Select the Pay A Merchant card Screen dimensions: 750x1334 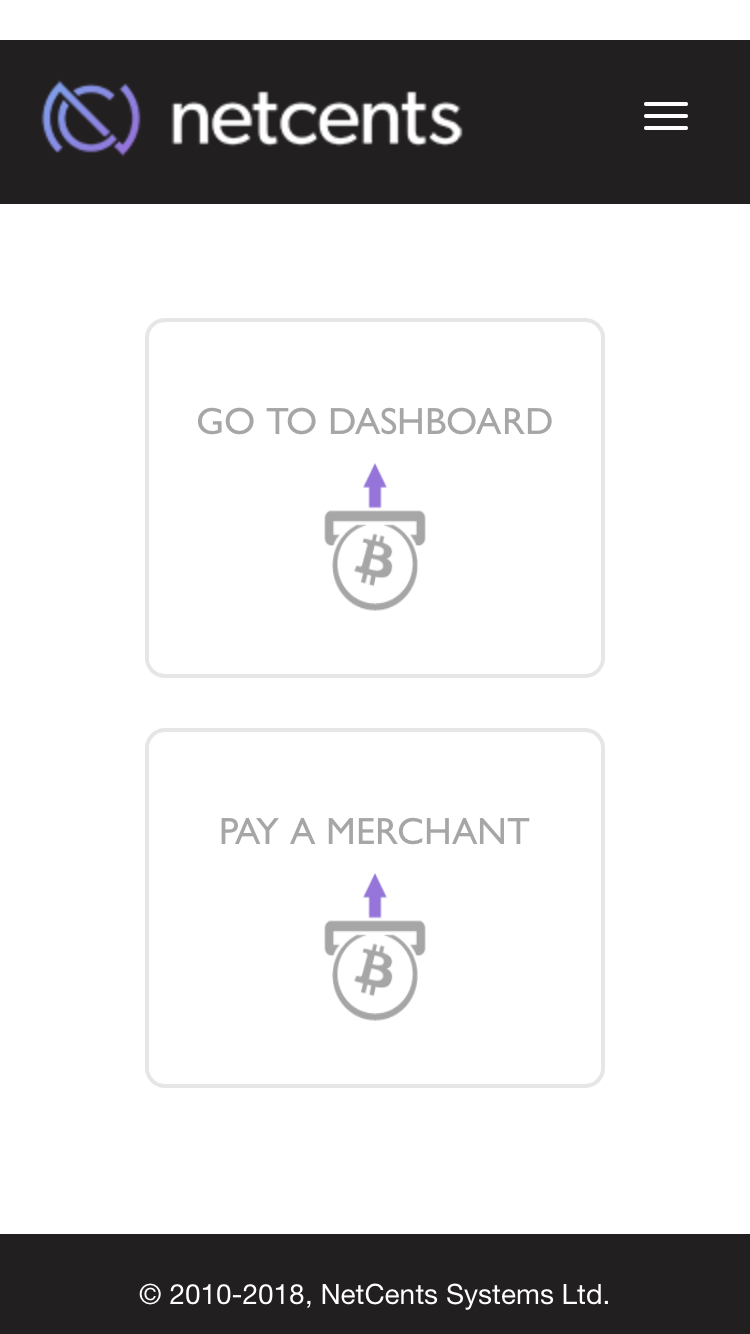(x=375, y=908)
